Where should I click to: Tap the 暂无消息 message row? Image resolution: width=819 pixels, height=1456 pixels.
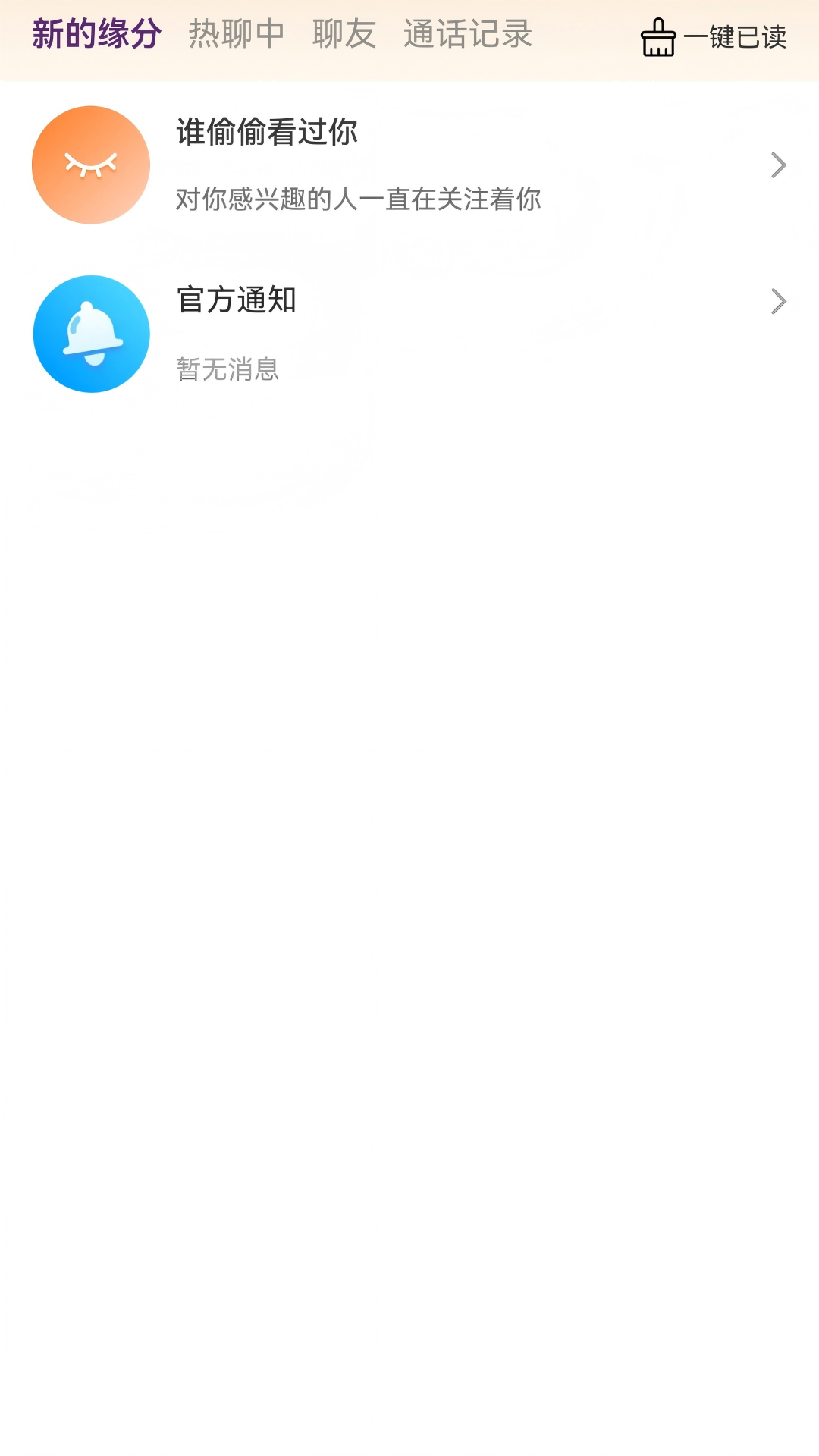(227, 368)
